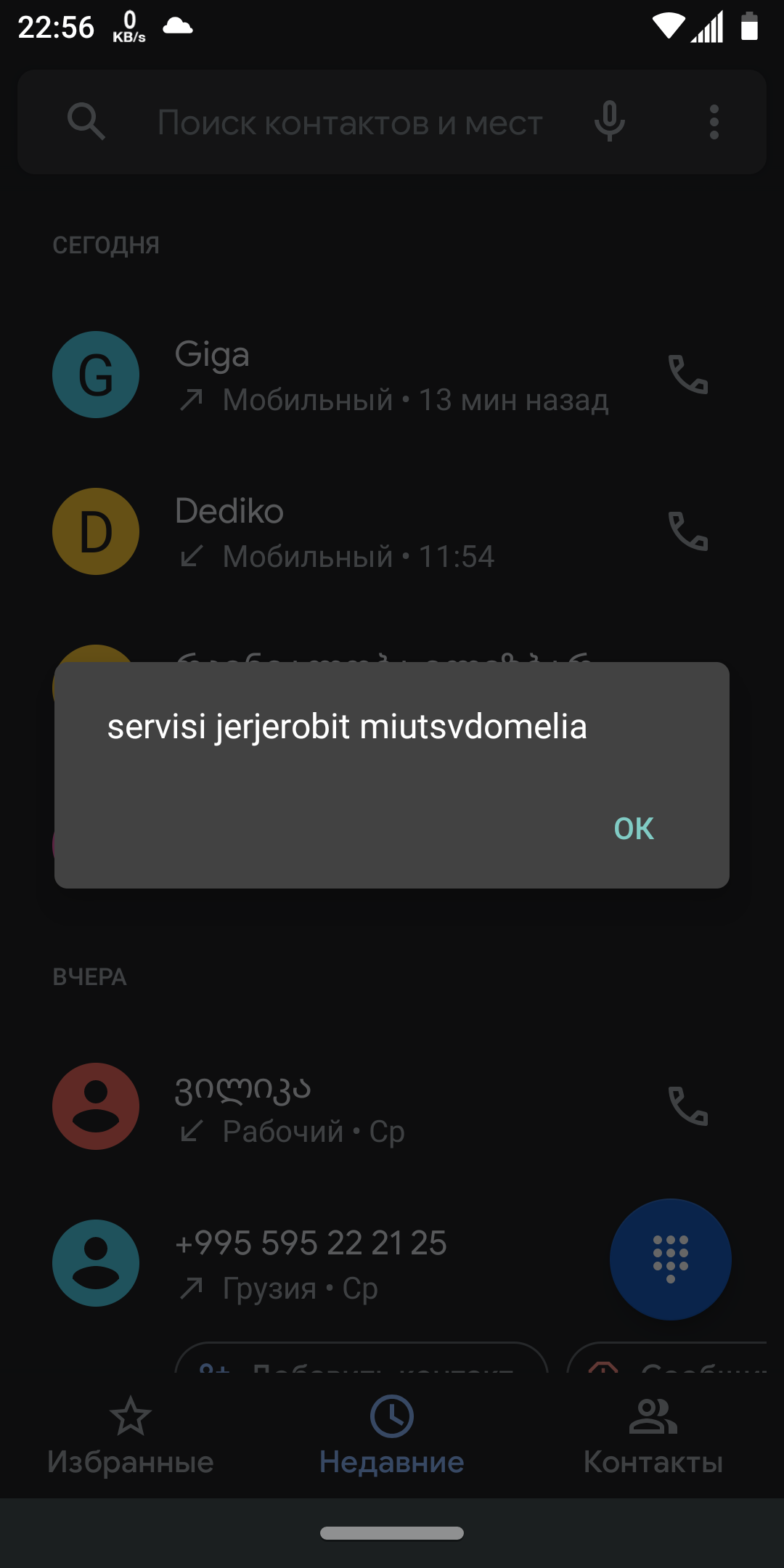Start voice search with the microphone
Viewport: 784px width, 1568px height.
pyautogui.click(x=610, y=121)
